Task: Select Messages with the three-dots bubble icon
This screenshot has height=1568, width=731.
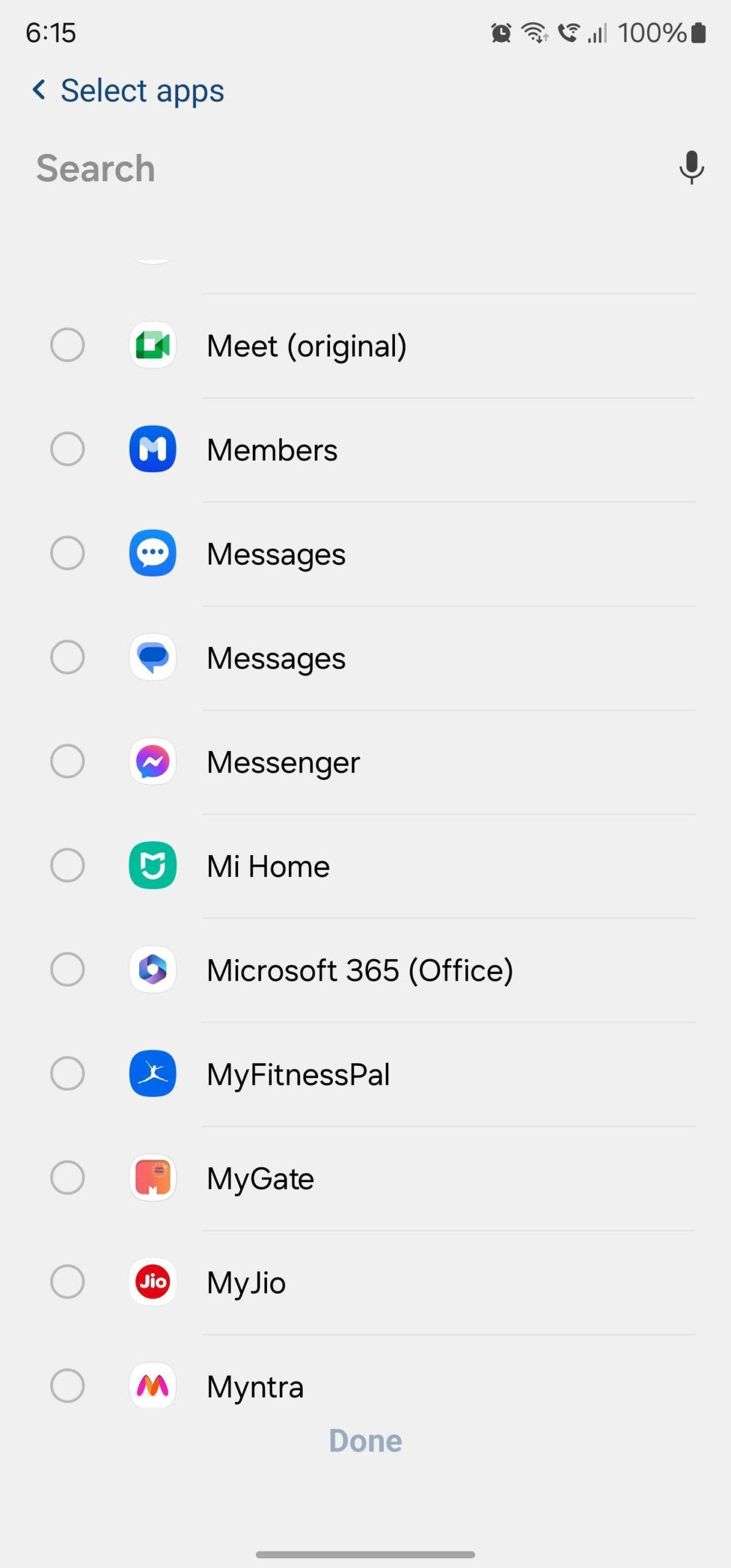Action: tap(67, 553)
